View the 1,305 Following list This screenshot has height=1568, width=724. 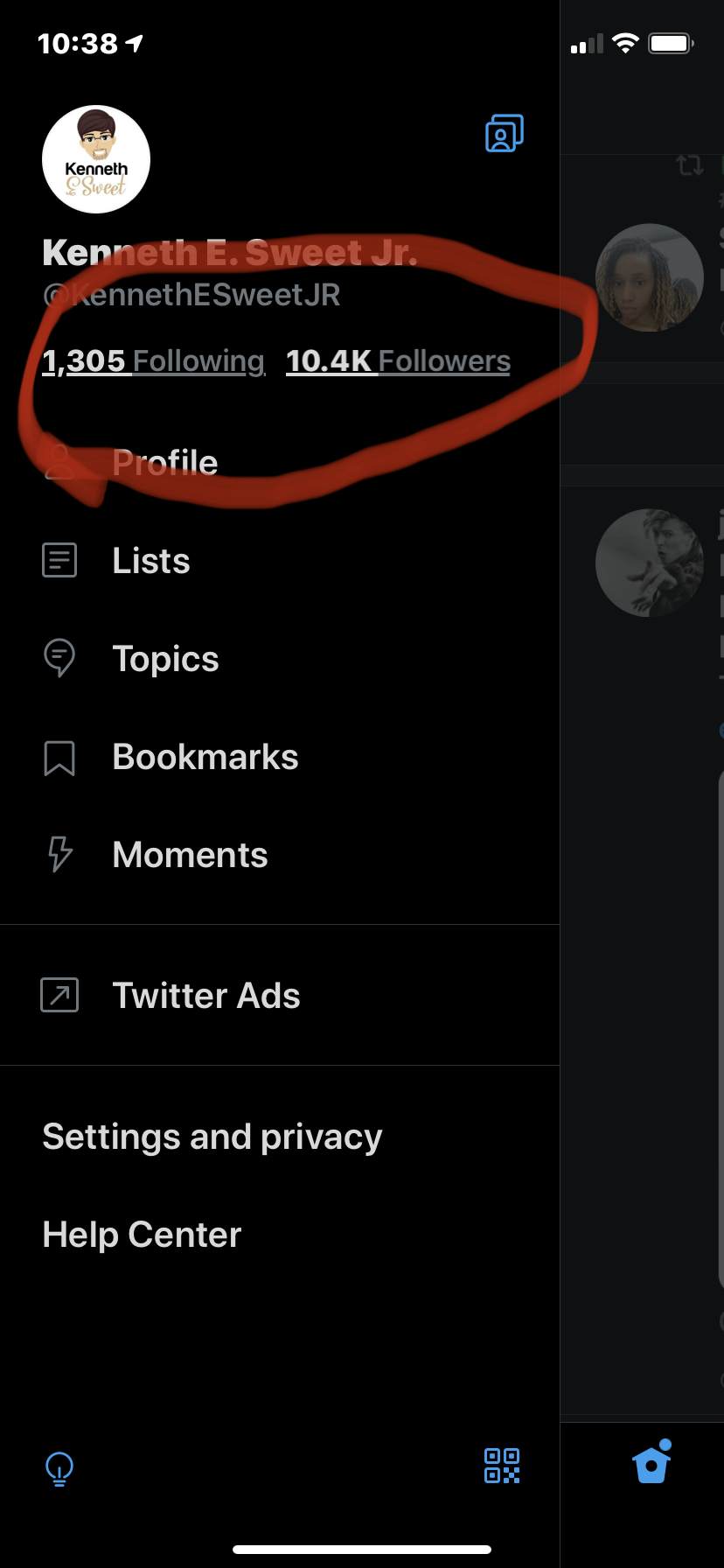pyautogui.click(x=154, y=360)
